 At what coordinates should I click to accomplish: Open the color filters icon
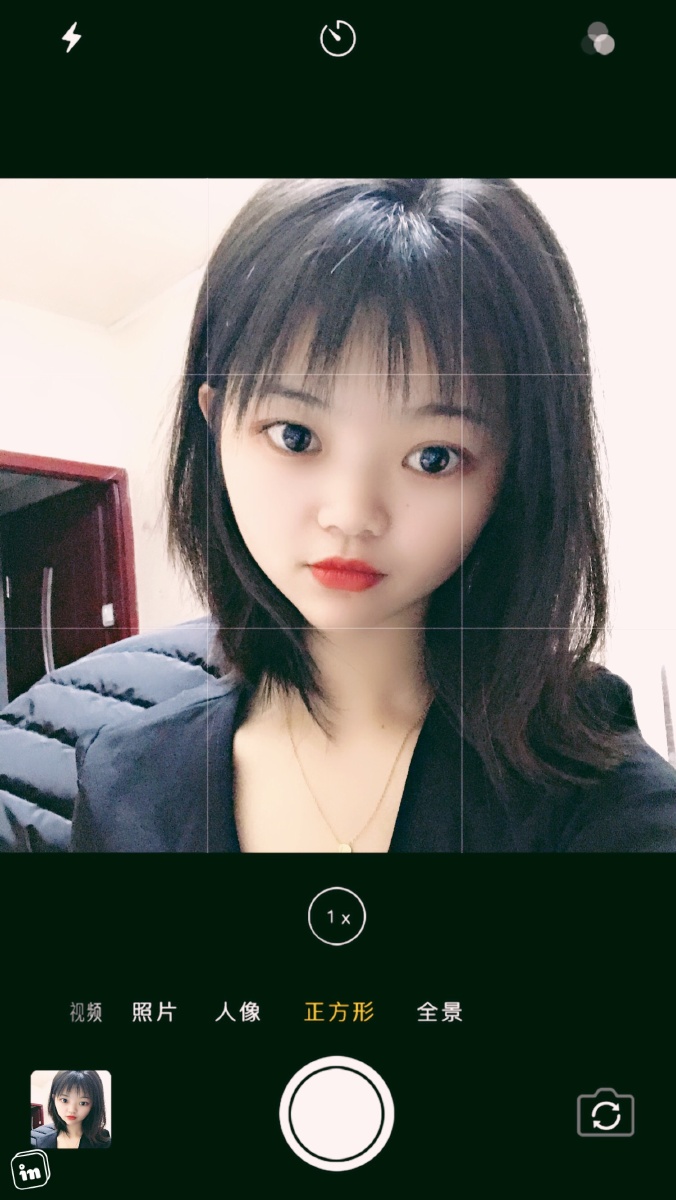point(598,39)
